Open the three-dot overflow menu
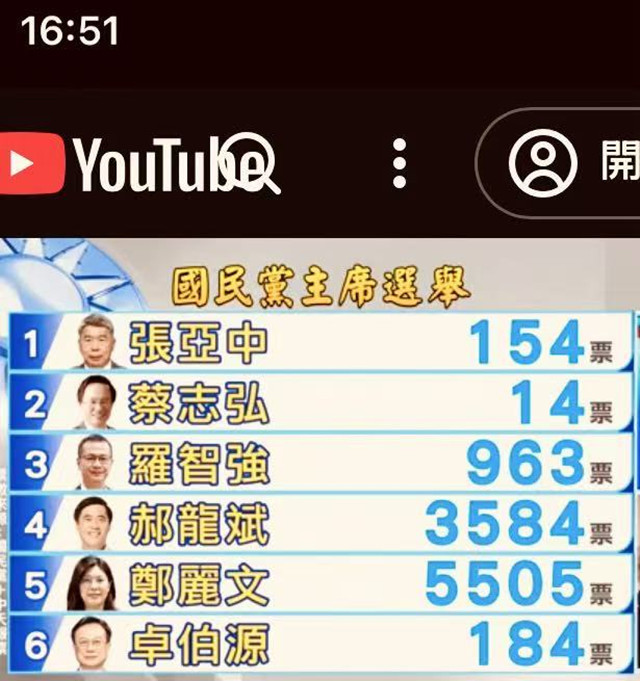The width and height of the screenshot is (640, 681). [x=399, y=163]
